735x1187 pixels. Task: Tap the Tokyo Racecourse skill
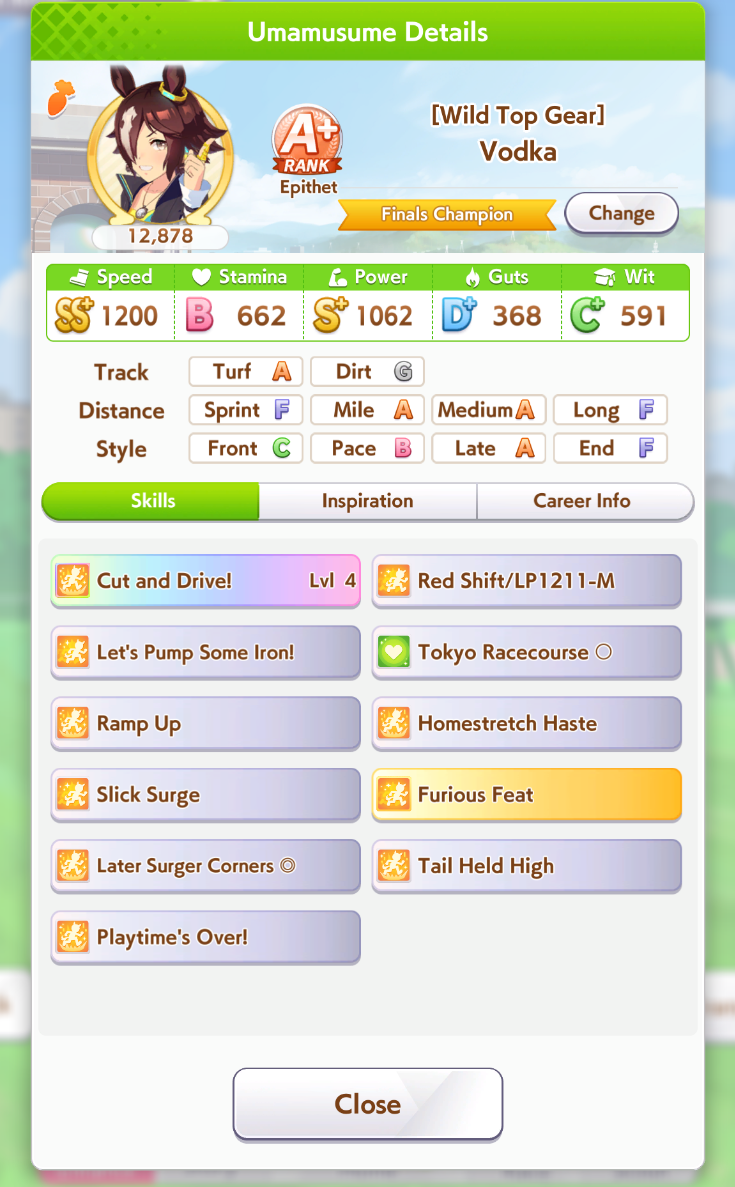tap(527, 652)
